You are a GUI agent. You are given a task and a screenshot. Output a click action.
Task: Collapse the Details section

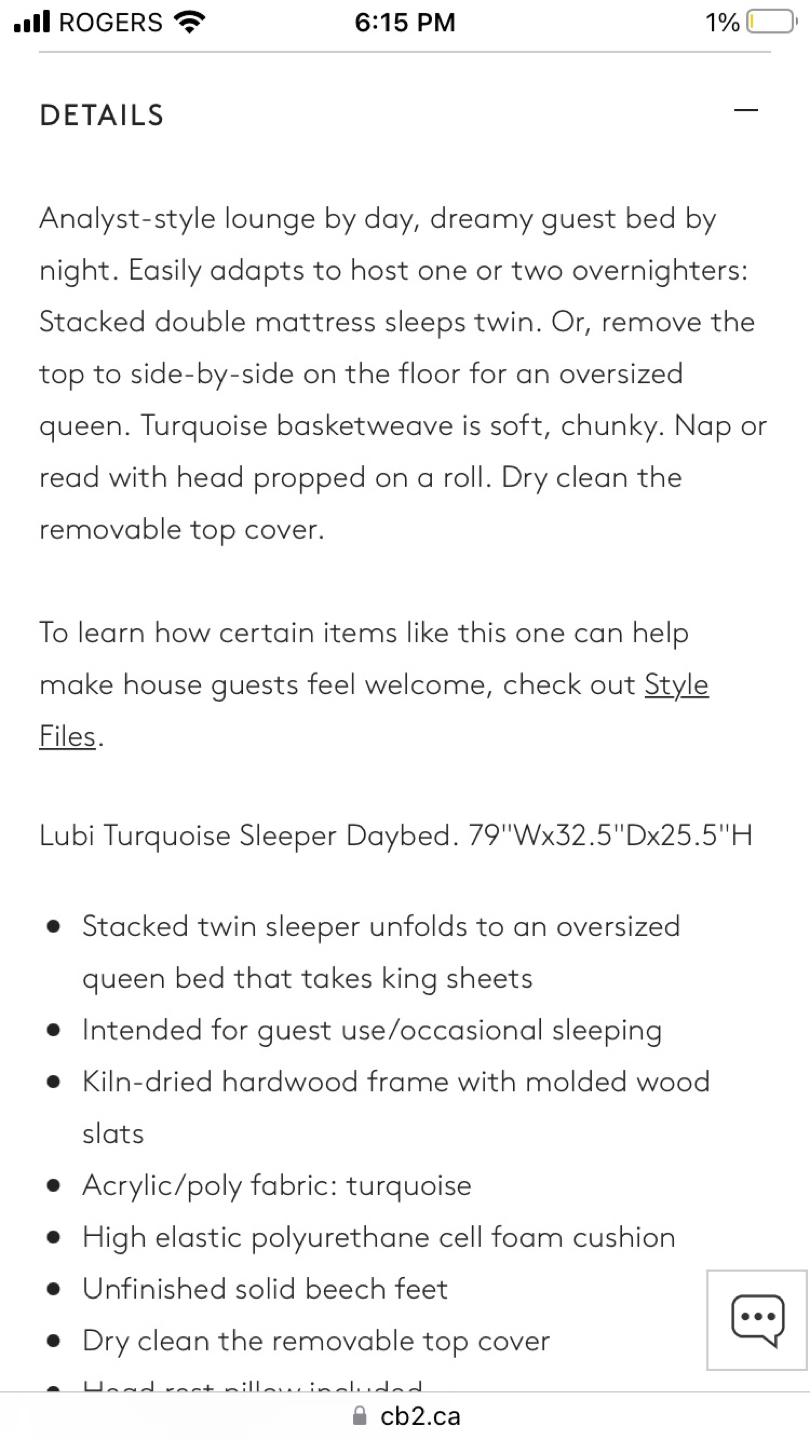coord(746,111)
